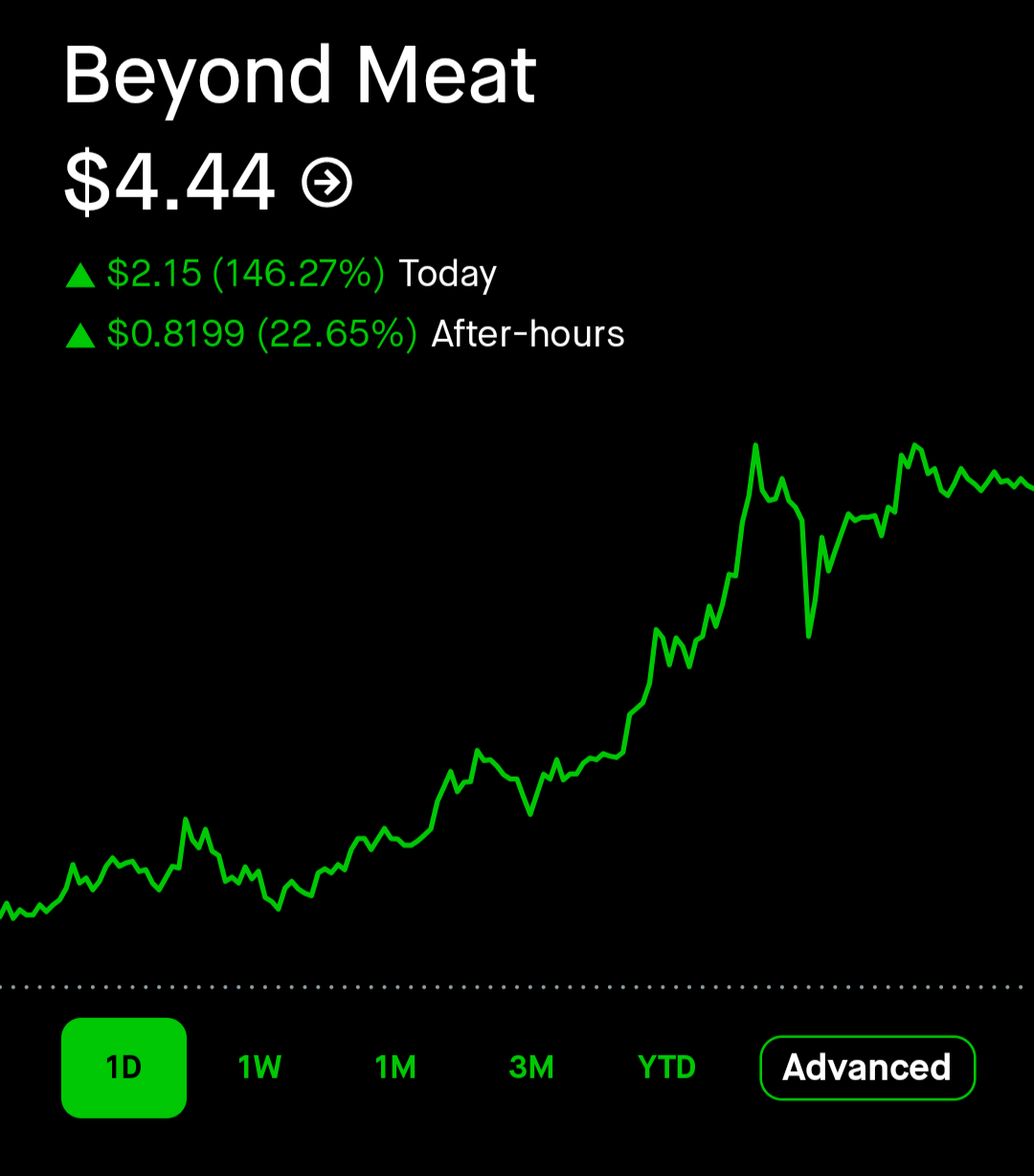Show the 1M price chart

tap(395, 1067)
